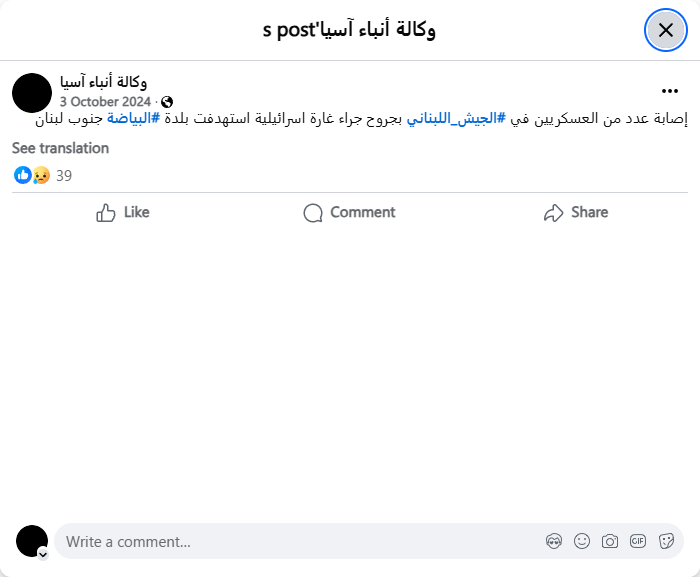Like this post

pyautogui.click(x=123, y=212)
